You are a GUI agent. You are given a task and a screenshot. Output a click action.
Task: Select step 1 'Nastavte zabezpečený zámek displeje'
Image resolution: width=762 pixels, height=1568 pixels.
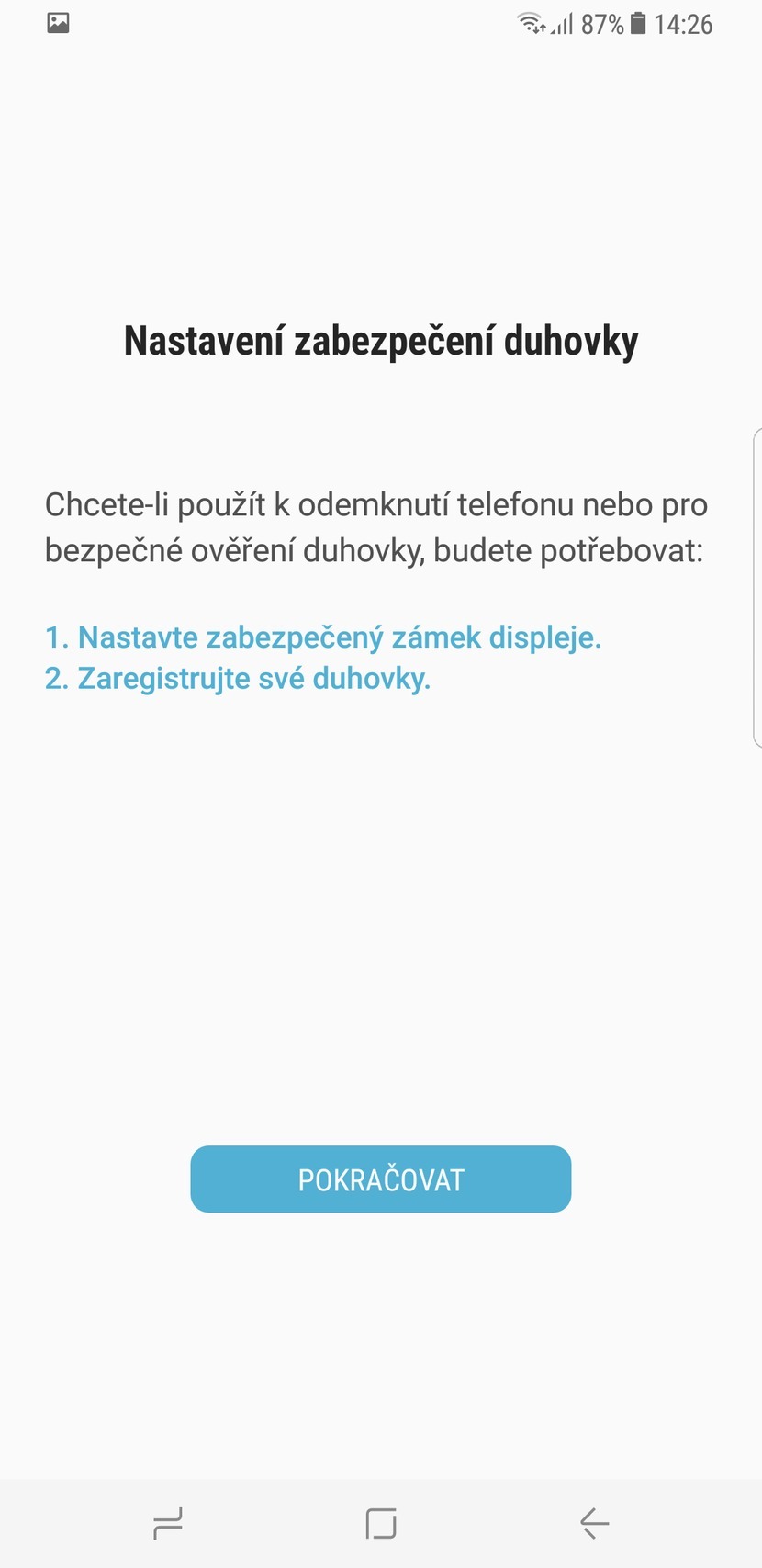coord(325,637)
